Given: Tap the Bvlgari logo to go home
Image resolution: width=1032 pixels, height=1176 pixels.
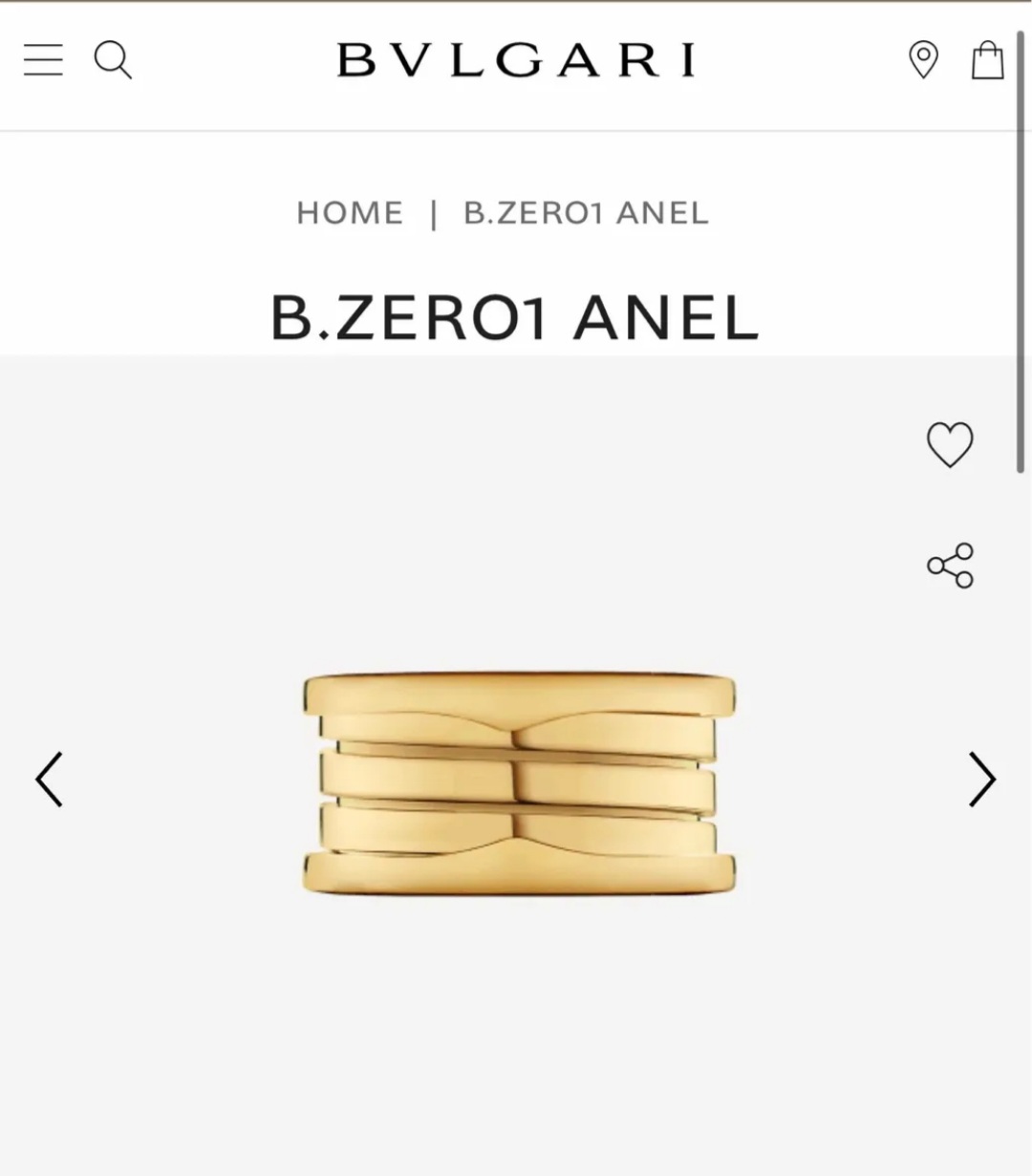Looking at the screenshot, I should pos(516,60).
